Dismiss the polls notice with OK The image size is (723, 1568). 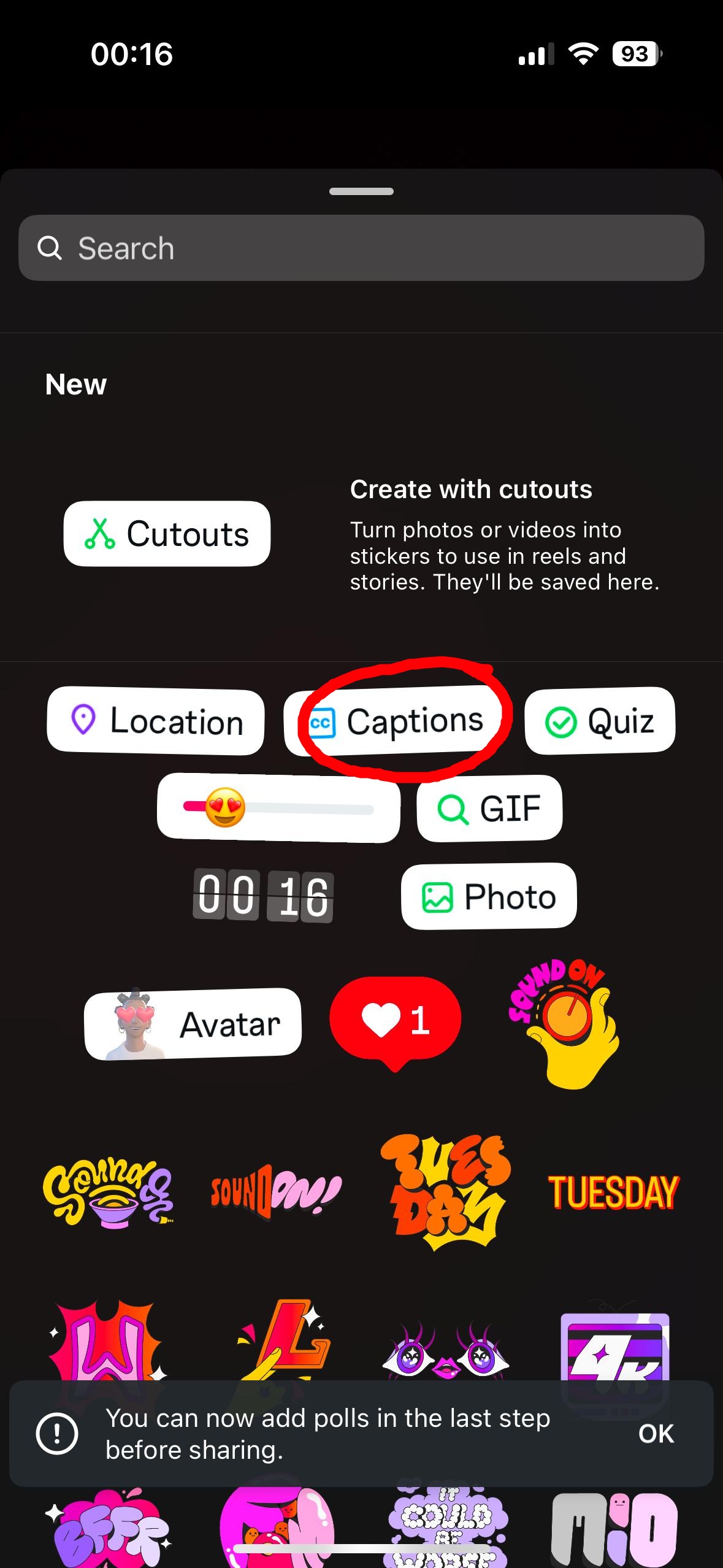tap(656, 1434)
